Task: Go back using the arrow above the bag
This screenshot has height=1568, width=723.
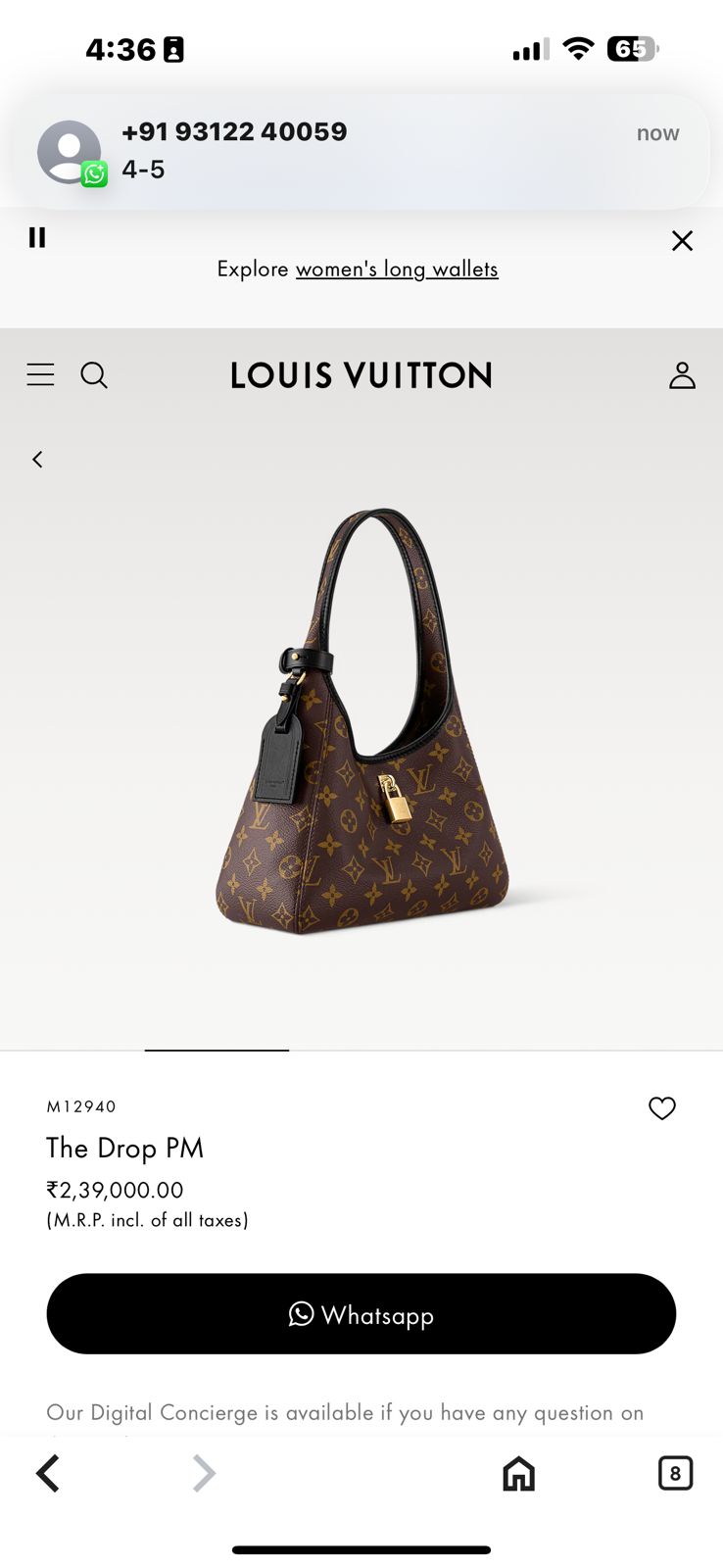Action: pos(37,459)
